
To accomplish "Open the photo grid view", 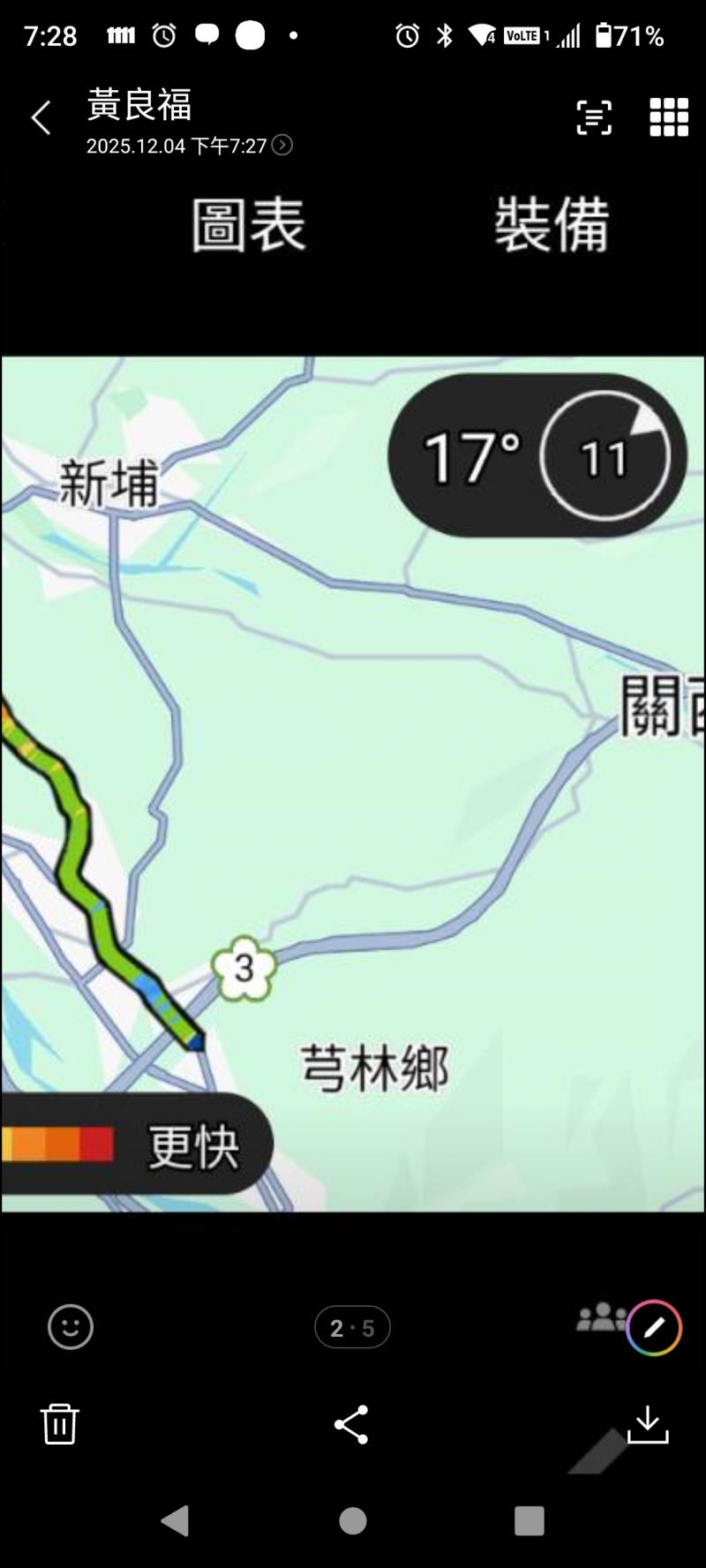I will (669, 117).
